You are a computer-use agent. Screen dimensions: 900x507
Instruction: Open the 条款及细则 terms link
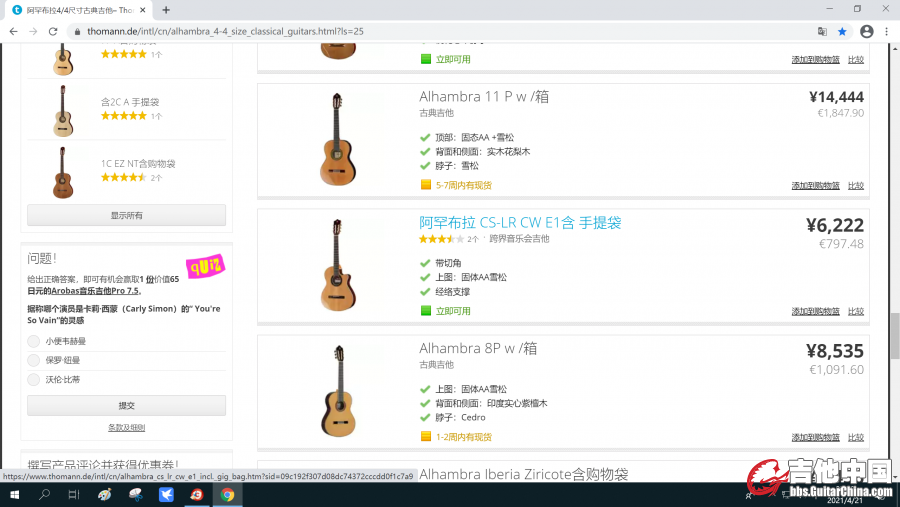tap(126, 427)
